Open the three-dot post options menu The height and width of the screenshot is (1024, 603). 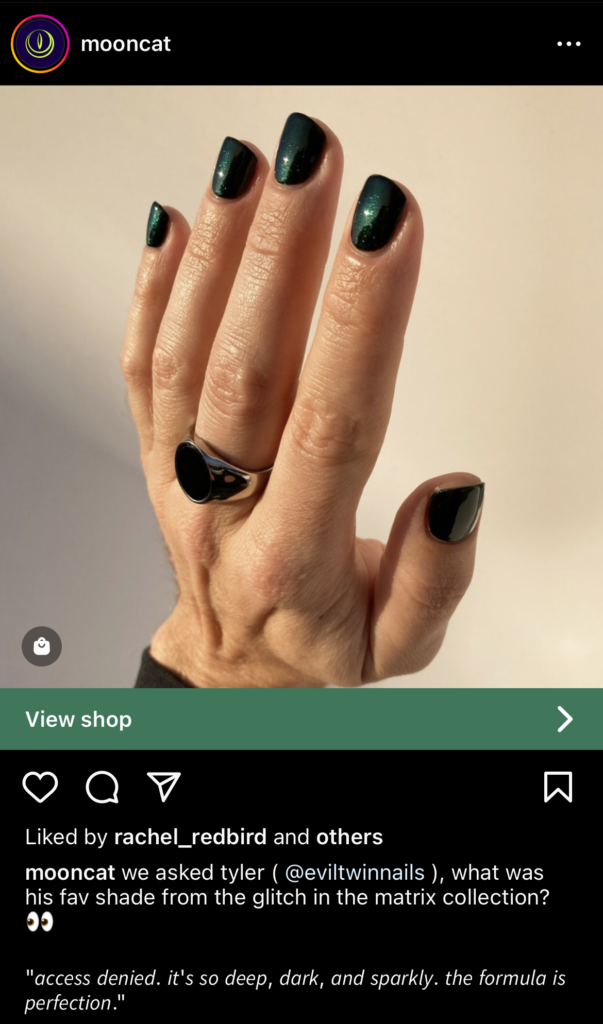point(568,44)
